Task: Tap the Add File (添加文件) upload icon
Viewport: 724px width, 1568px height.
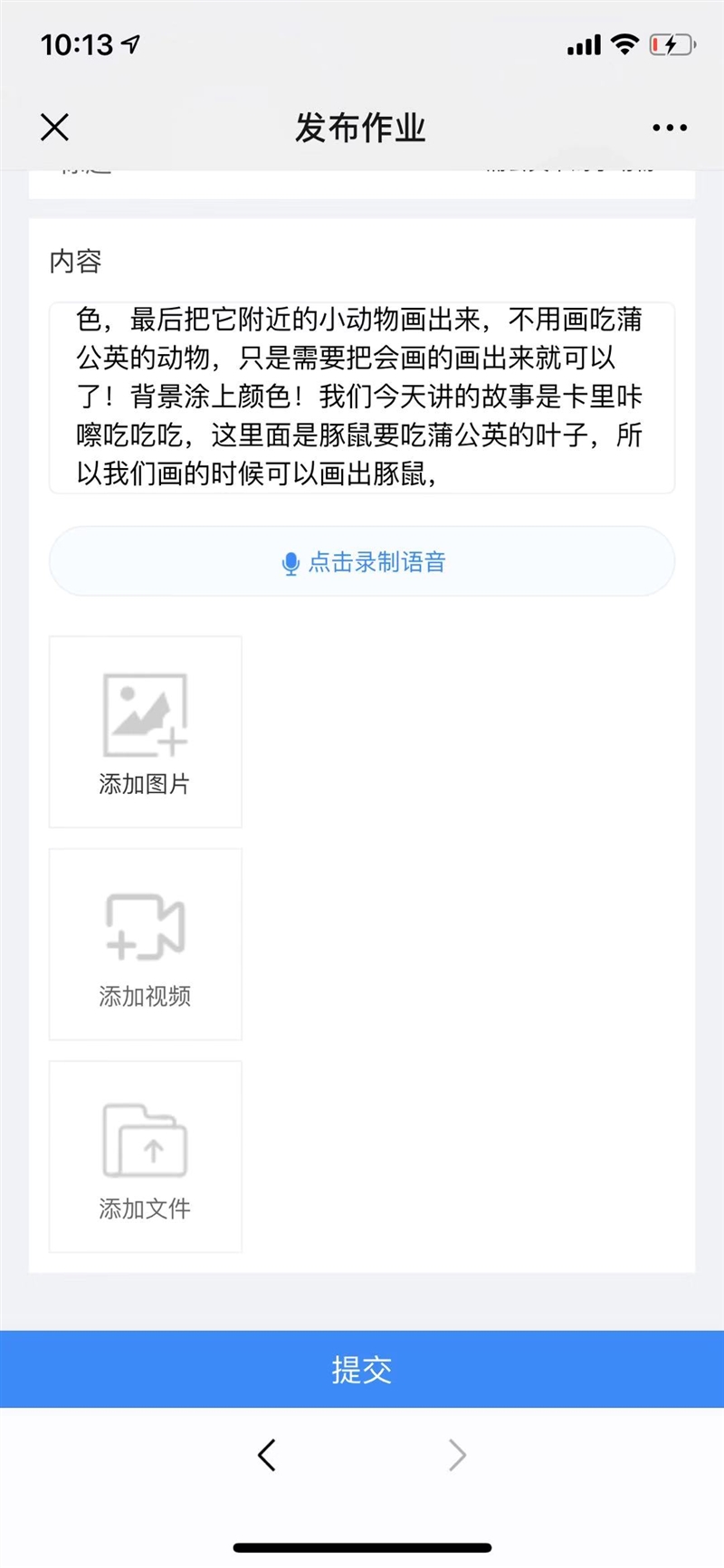Action: pos(145,1139)
